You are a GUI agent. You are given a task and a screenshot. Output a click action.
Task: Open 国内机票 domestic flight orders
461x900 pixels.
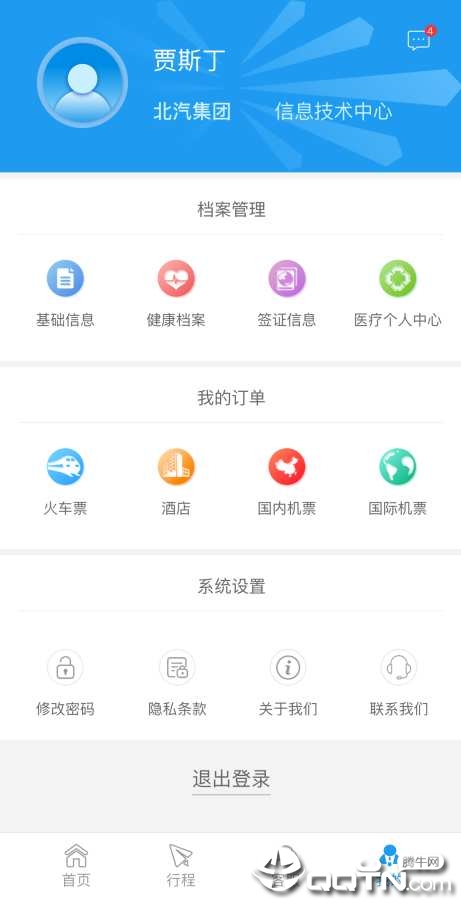tap(287, 482)
